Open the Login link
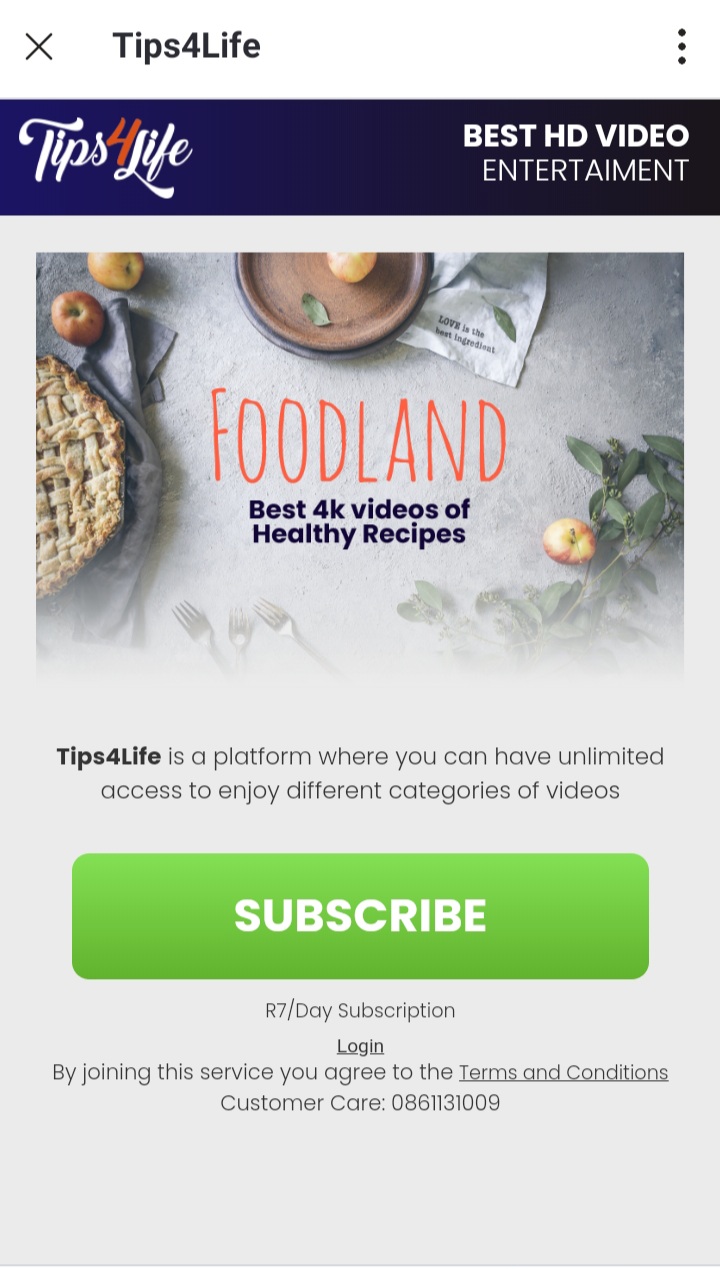This screenshot has height=1269, width=720. coord(360,1046)
